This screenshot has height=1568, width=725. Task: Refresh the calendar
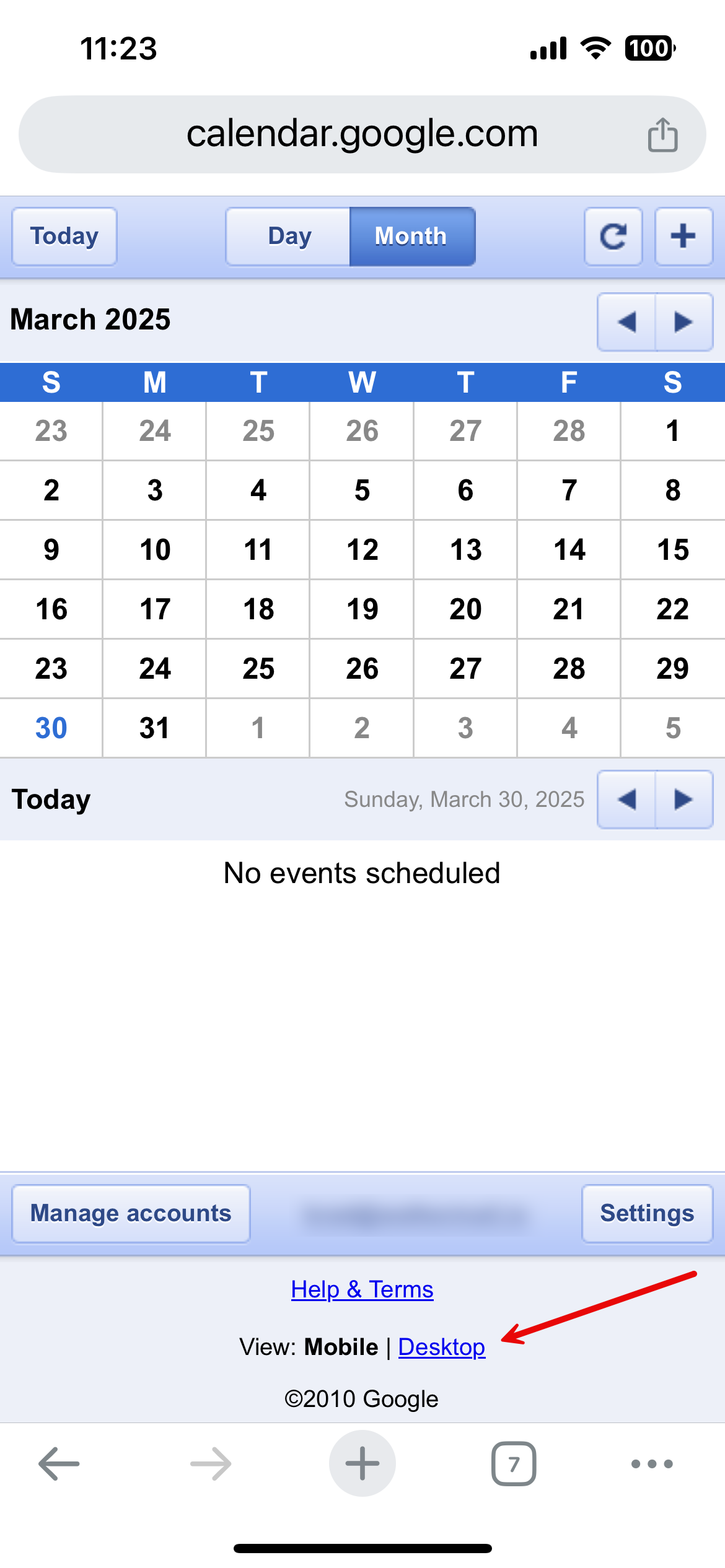coord(613,237)
